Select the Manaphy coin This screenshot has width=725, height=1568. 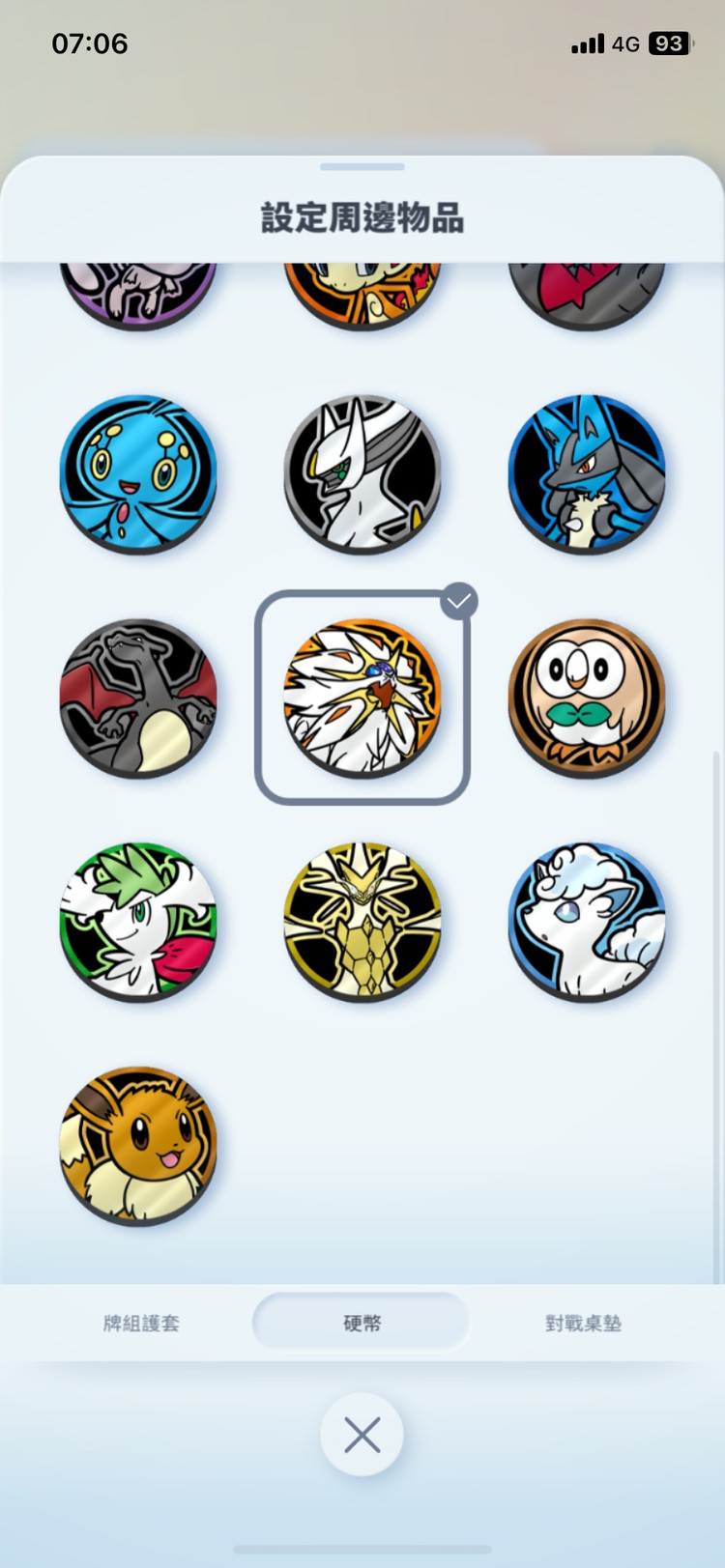138,473
